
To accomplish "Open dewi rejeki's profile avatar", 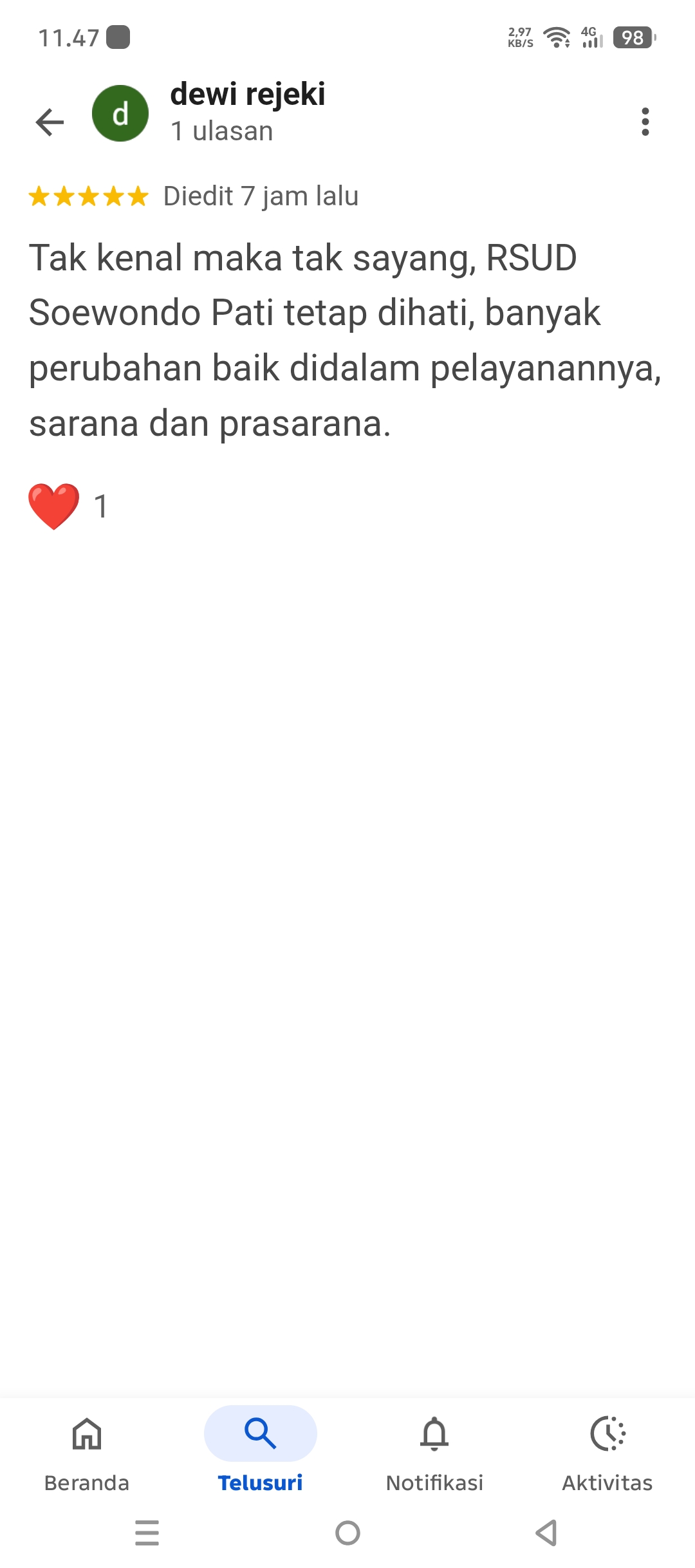I will (x=120, y=114).
